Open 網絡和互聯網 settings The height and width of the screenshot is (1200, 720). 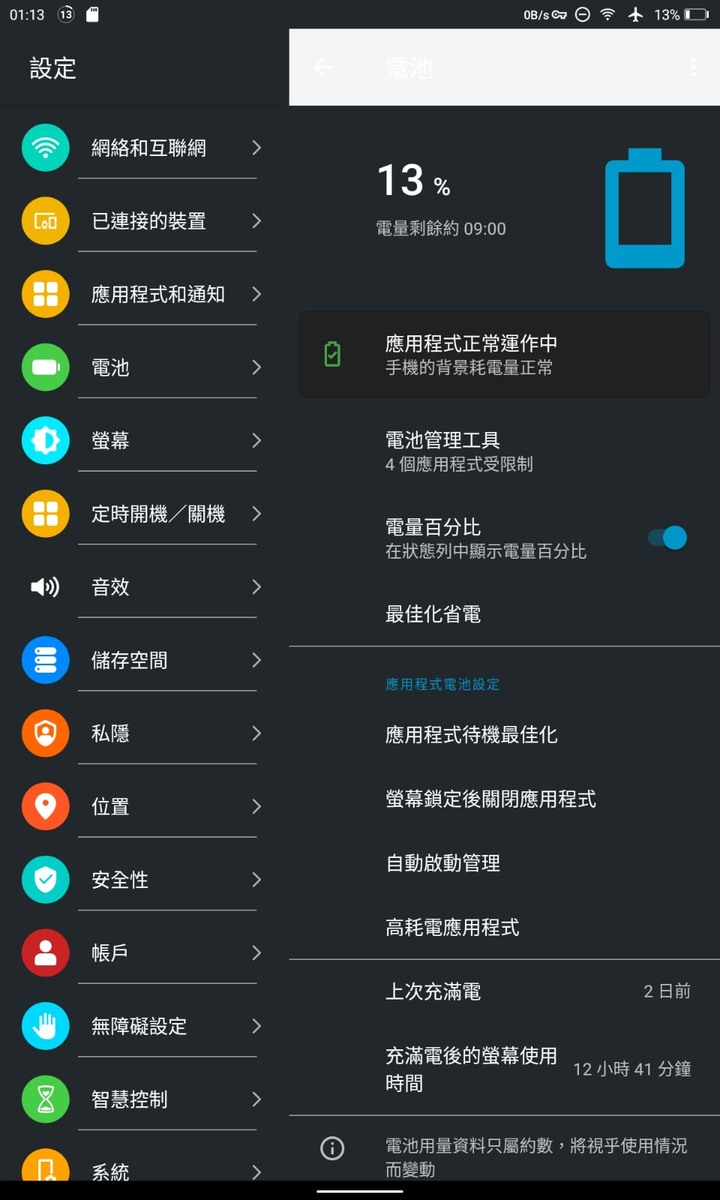(148, 148)
